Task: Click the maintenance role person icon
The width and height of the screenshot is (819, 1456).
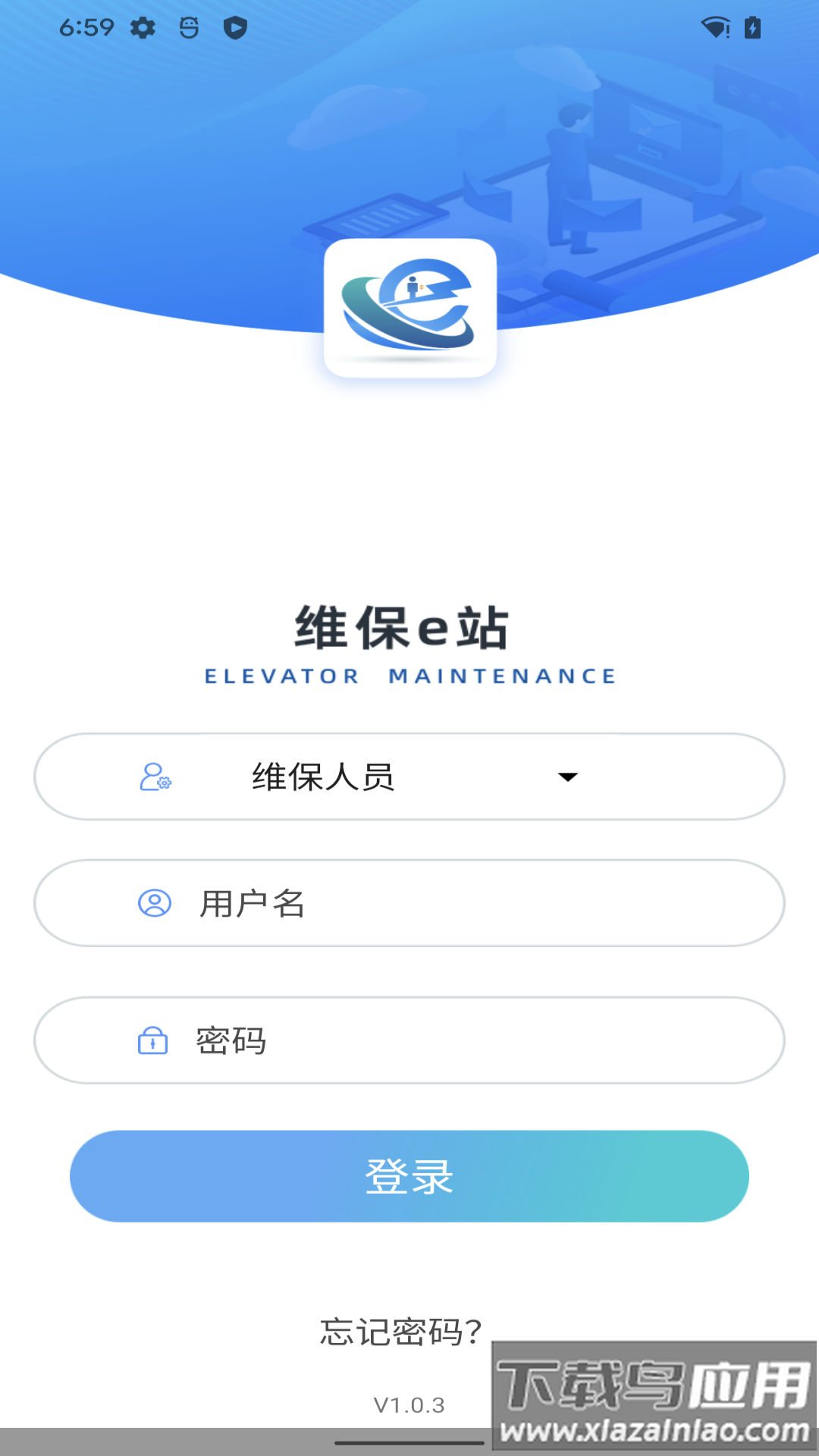Action: pyautogui.click(x=154, y=777)
